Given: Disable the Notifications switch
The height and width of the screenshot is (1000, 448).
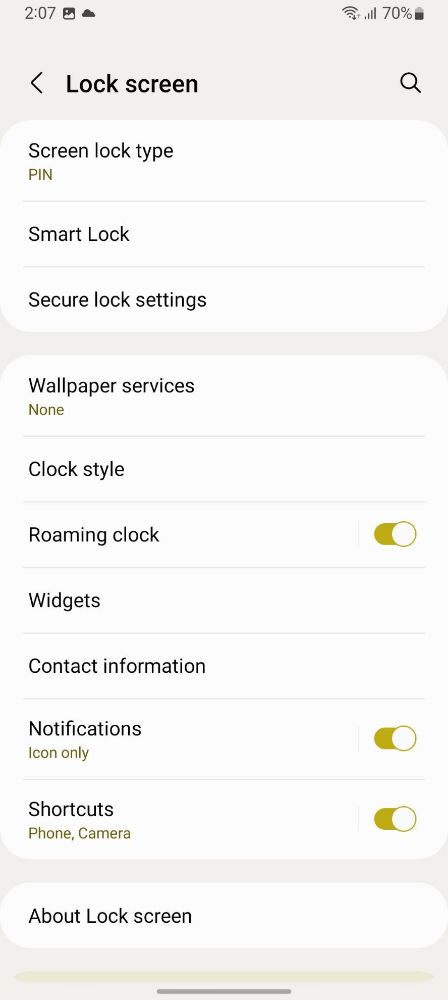Looking at the screenshot, I should (395, 739).
